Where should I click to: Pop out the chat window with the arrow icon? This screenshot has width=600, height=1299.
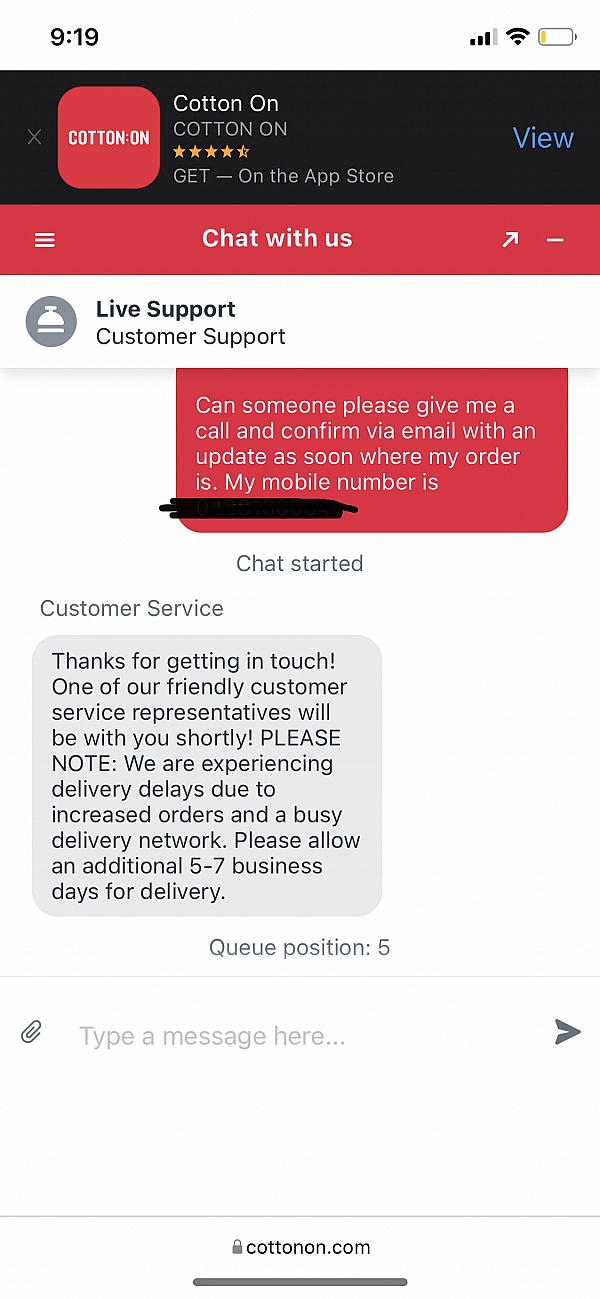tap(510, 240)
